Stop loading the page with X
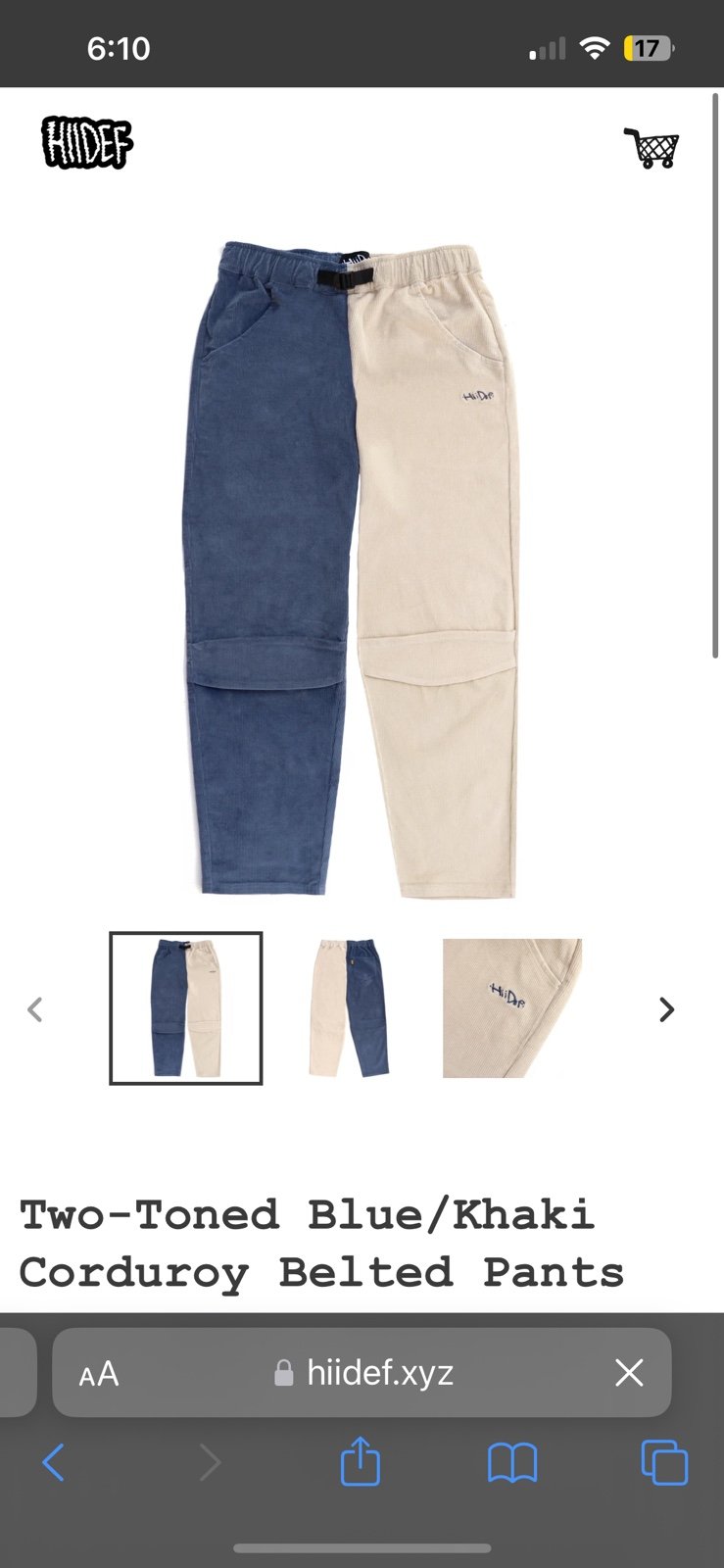 [629, 1372]
